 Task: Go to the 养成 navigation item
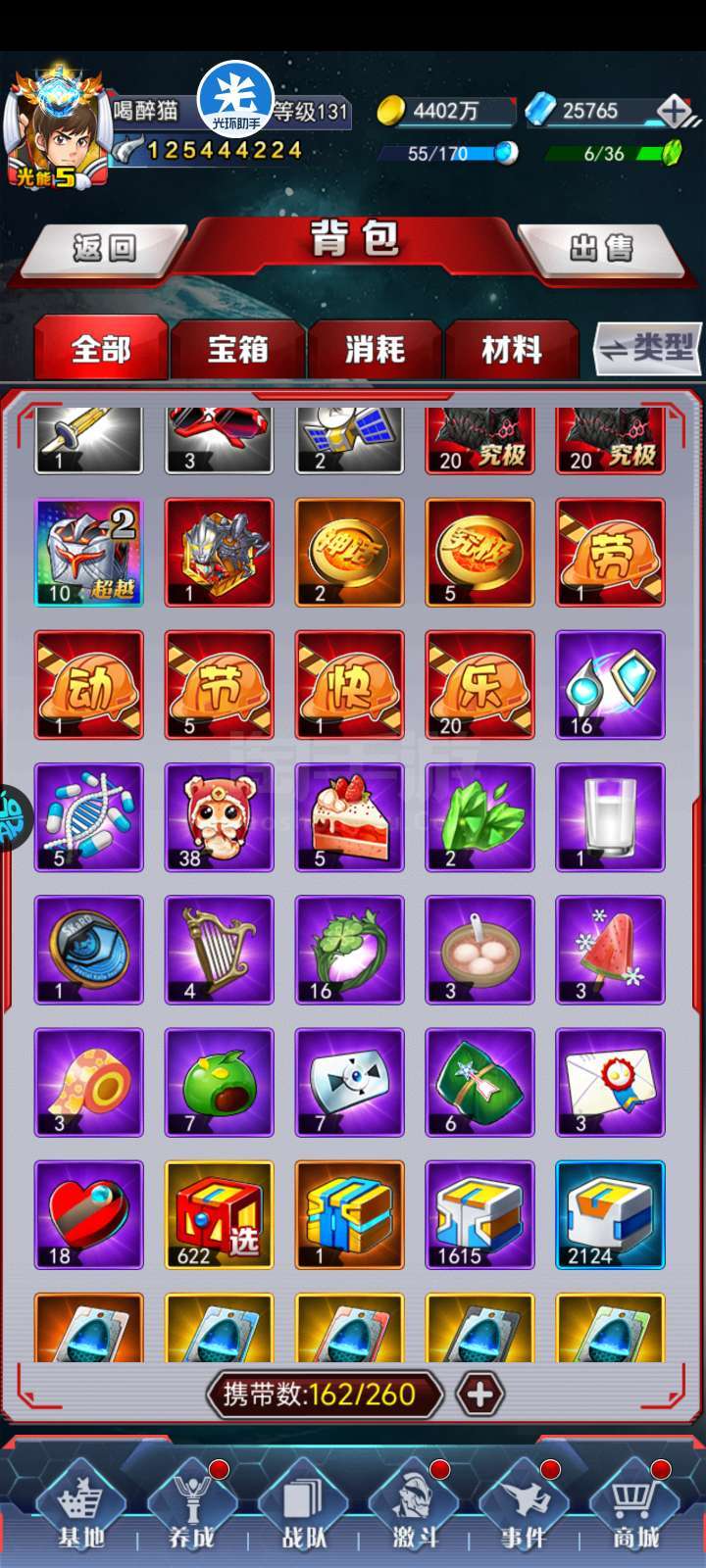pyautogui.click(x=191, y=1510)
